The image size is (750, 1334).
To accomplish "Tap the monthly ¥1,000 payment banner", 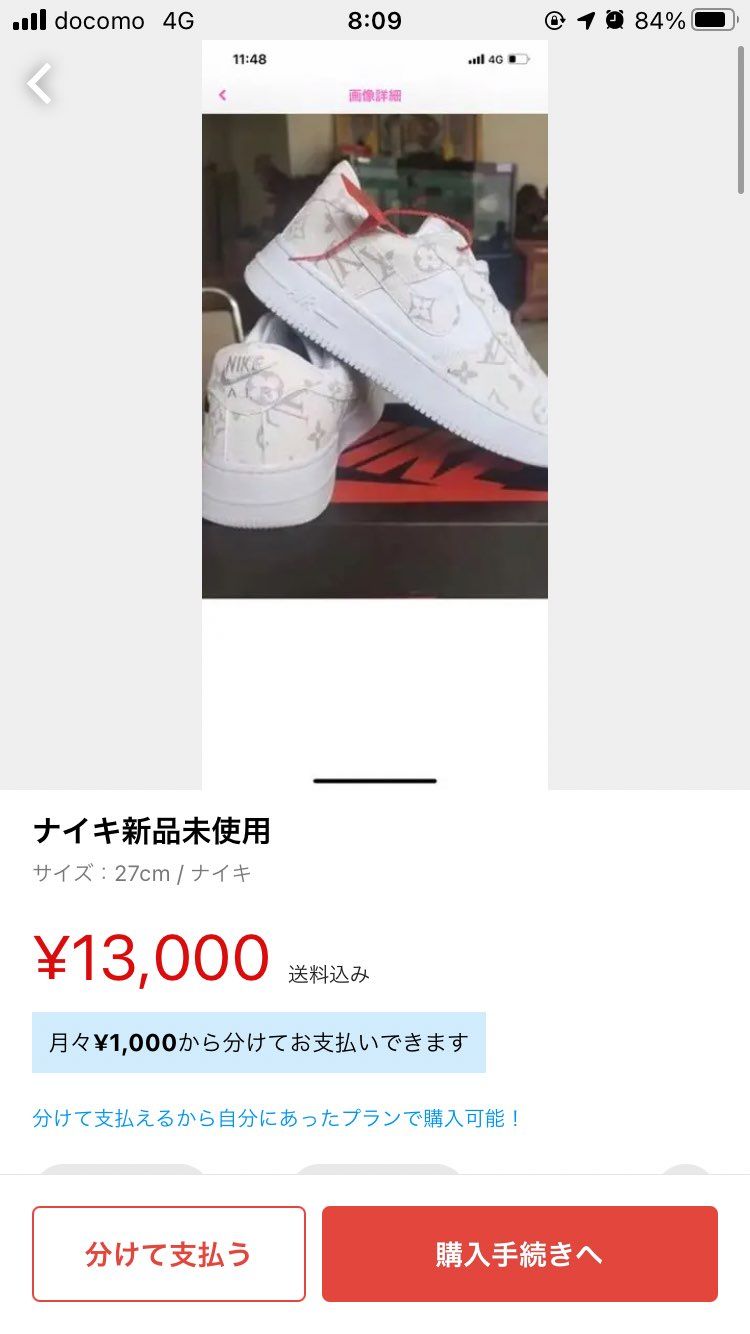I will 258,1041.
